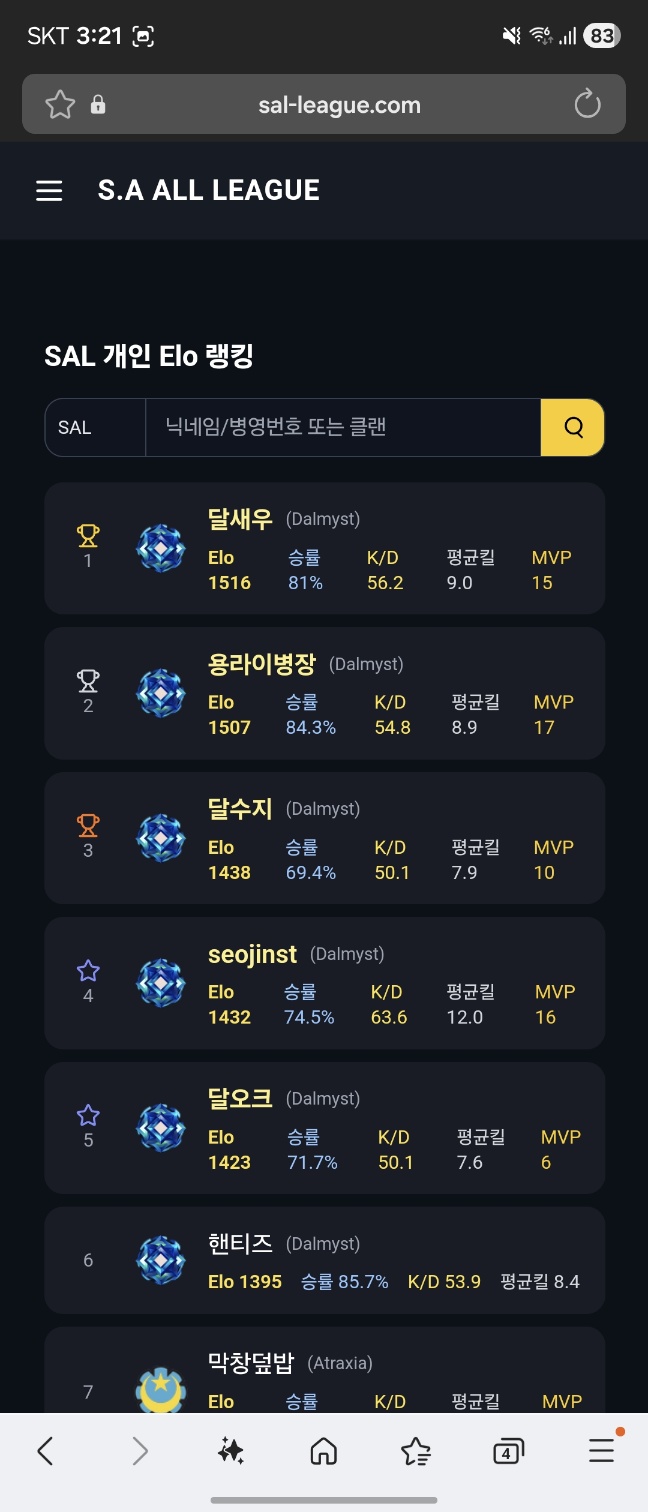
Task: Select the seojinst ranking card
Action: pyautogui.click(x=324, y=983)
